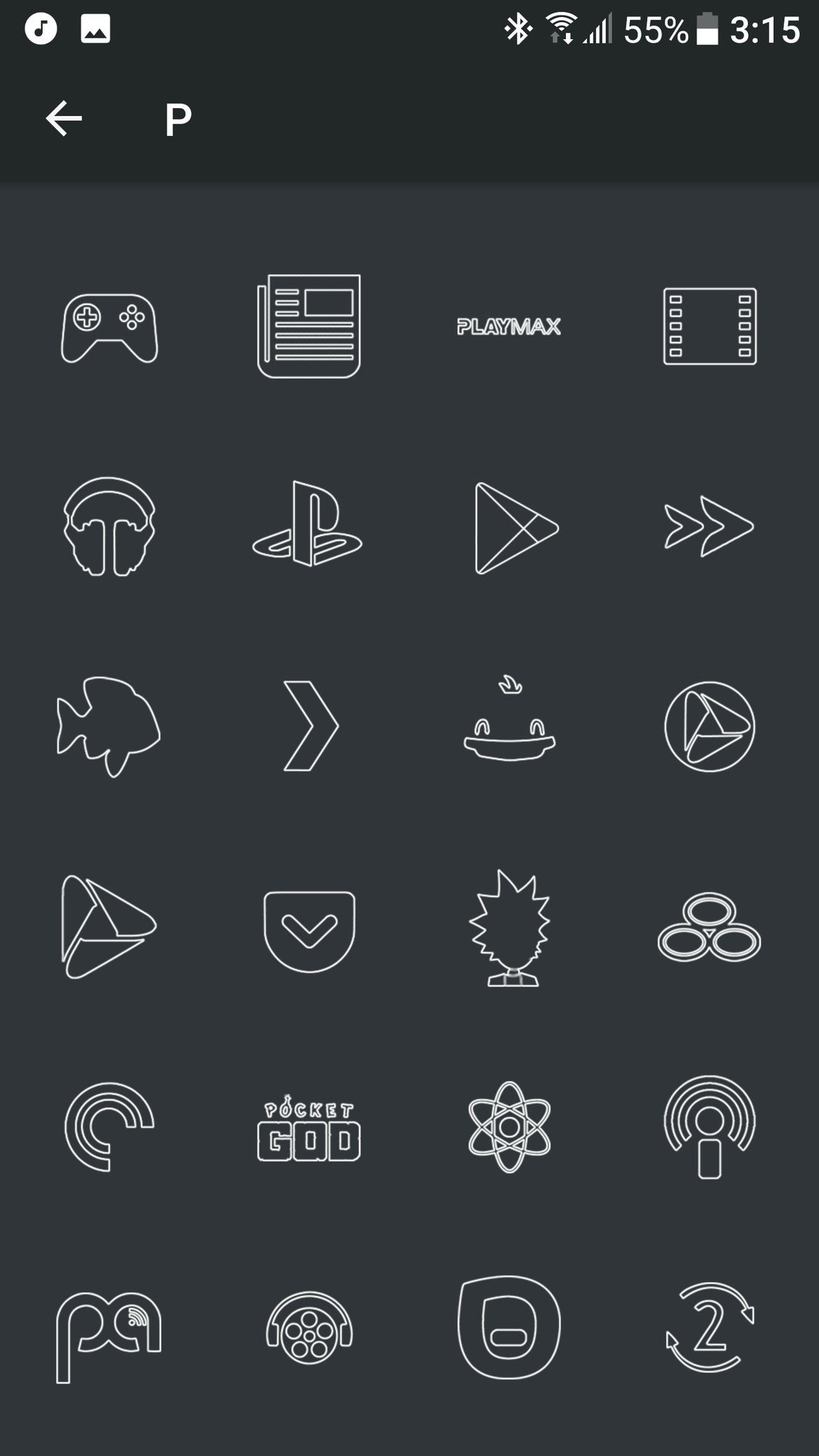Choose the headphones music icon

tap(109, 526)
